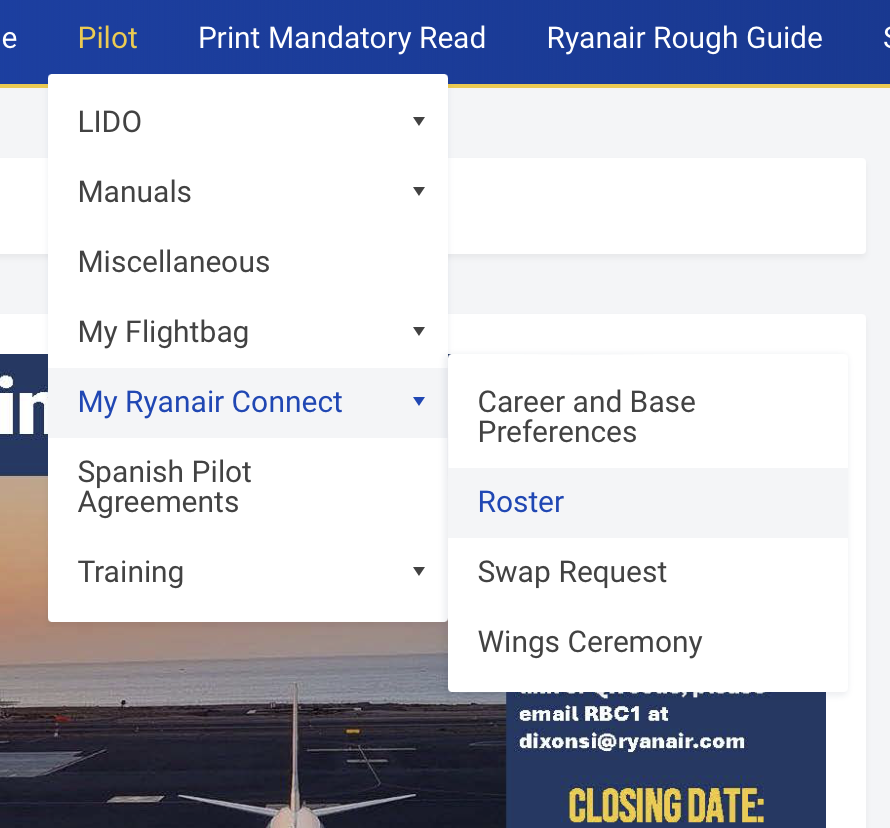
Task: Open Spanish Pilot Agreements
Action: tap(165, 487)
